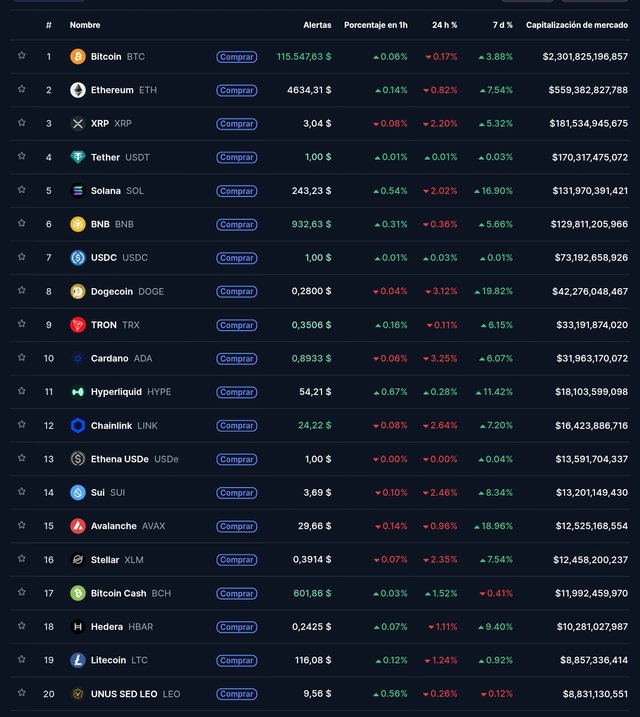The image size is (640, 717).
Task: Open the Litecoin row
Action: tap(320, 660)
